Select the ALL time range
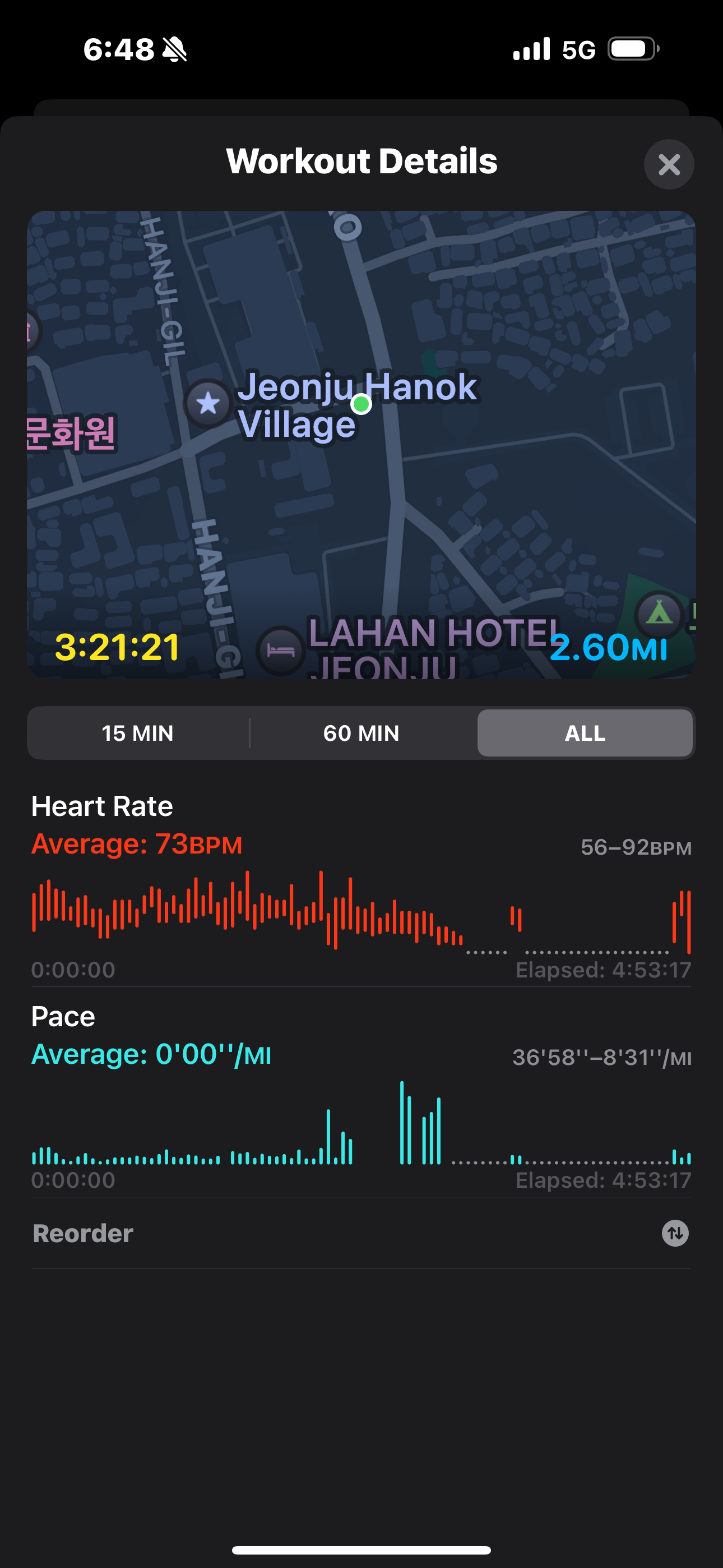 585,733
